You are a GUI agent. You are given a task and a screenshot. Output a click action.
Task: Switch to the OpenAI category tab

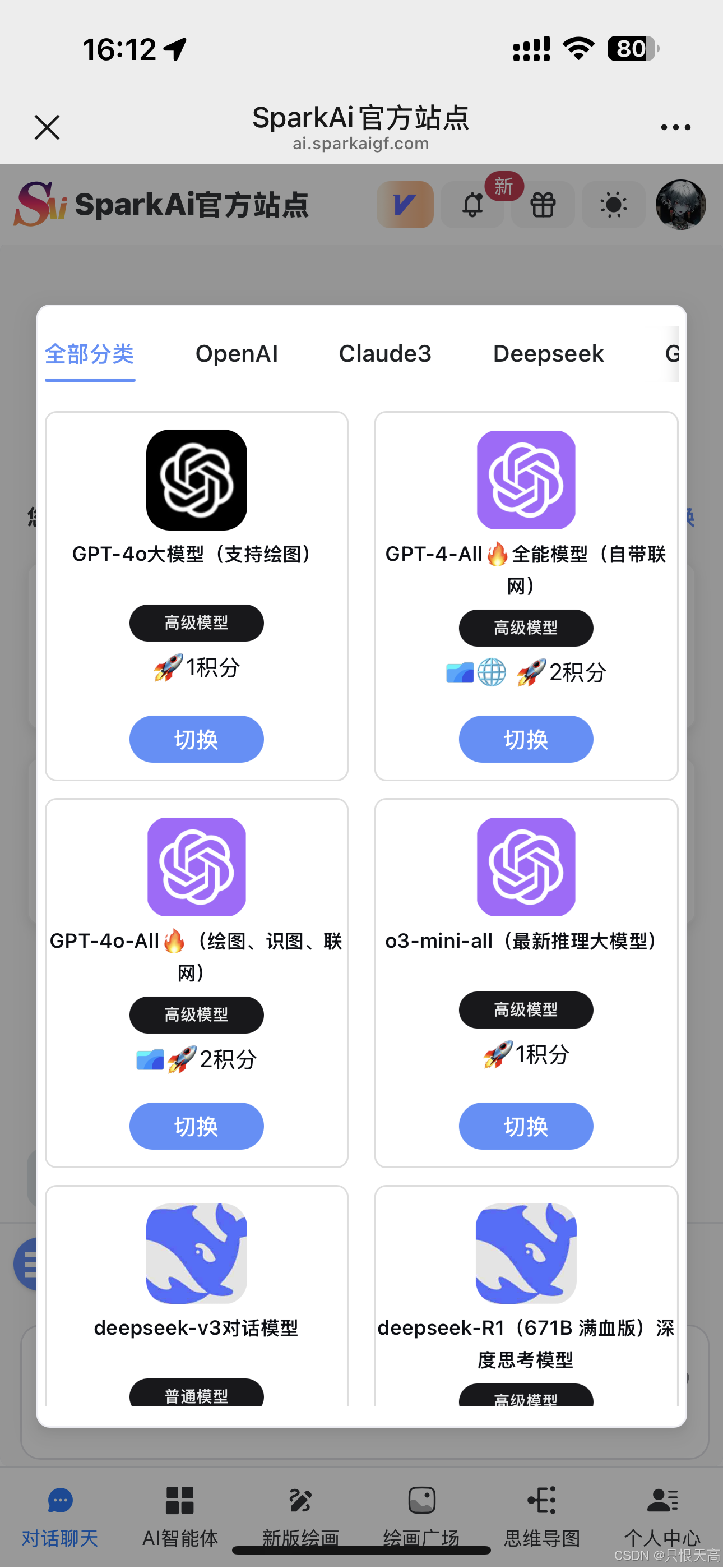(237, 354)
